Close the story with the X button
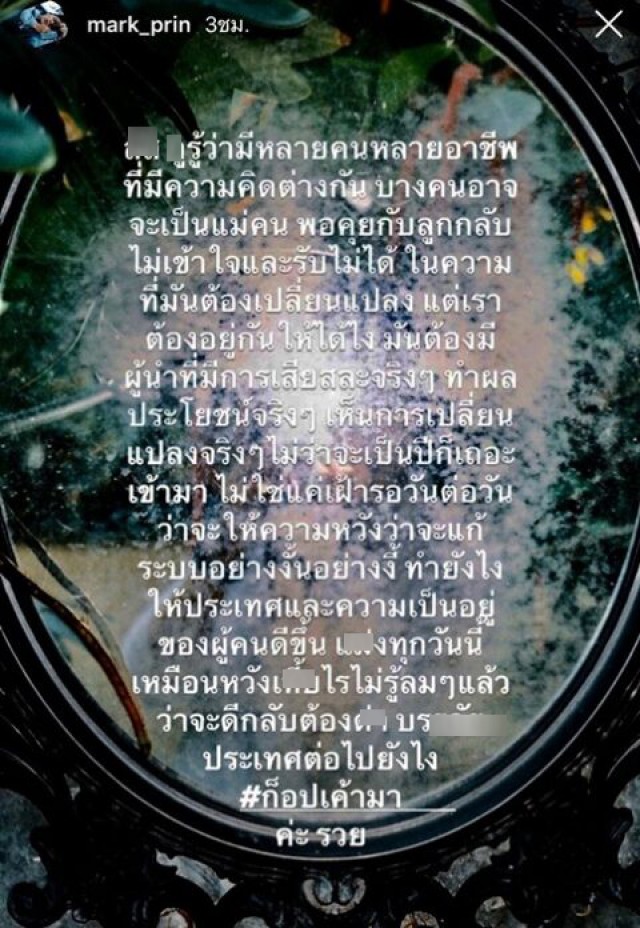This screenshot has height=928, width=640. [x=608, y=26]
